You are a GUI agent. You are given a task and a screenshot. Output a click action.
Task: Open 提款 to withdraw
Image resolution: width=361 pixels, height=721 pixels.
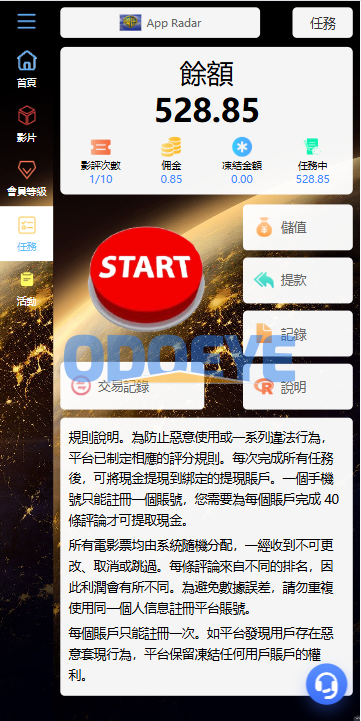click(x=298, y=280)
